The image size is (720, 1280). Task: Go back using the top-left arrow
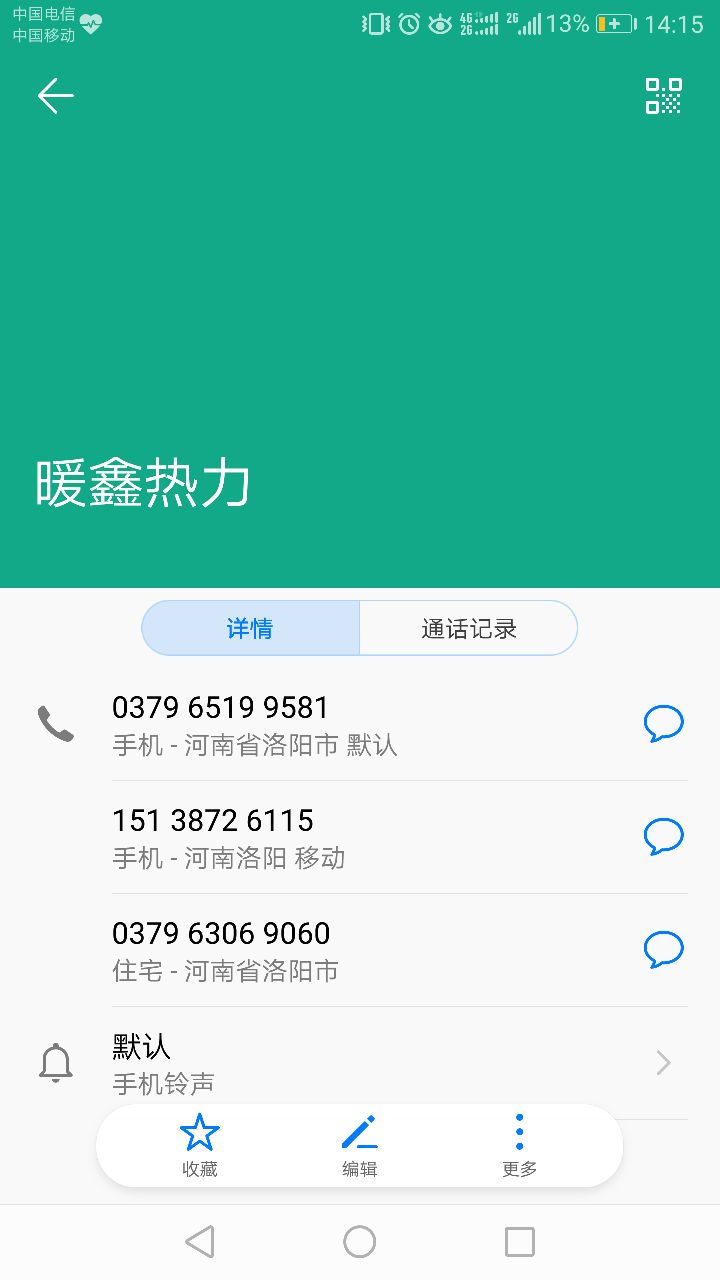(x=56, y=96)
